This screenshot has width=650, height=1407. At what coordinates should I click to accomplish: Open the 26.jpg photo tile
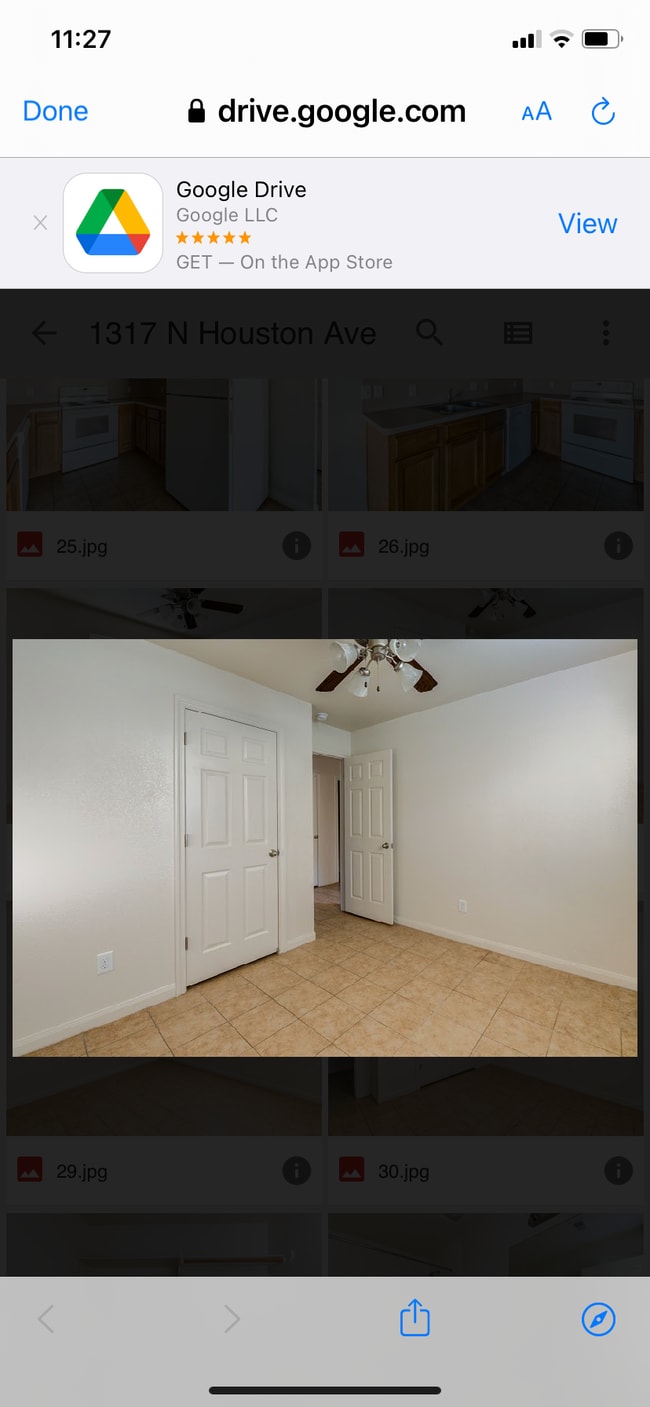pyautogui.click(x=486, y=445)
